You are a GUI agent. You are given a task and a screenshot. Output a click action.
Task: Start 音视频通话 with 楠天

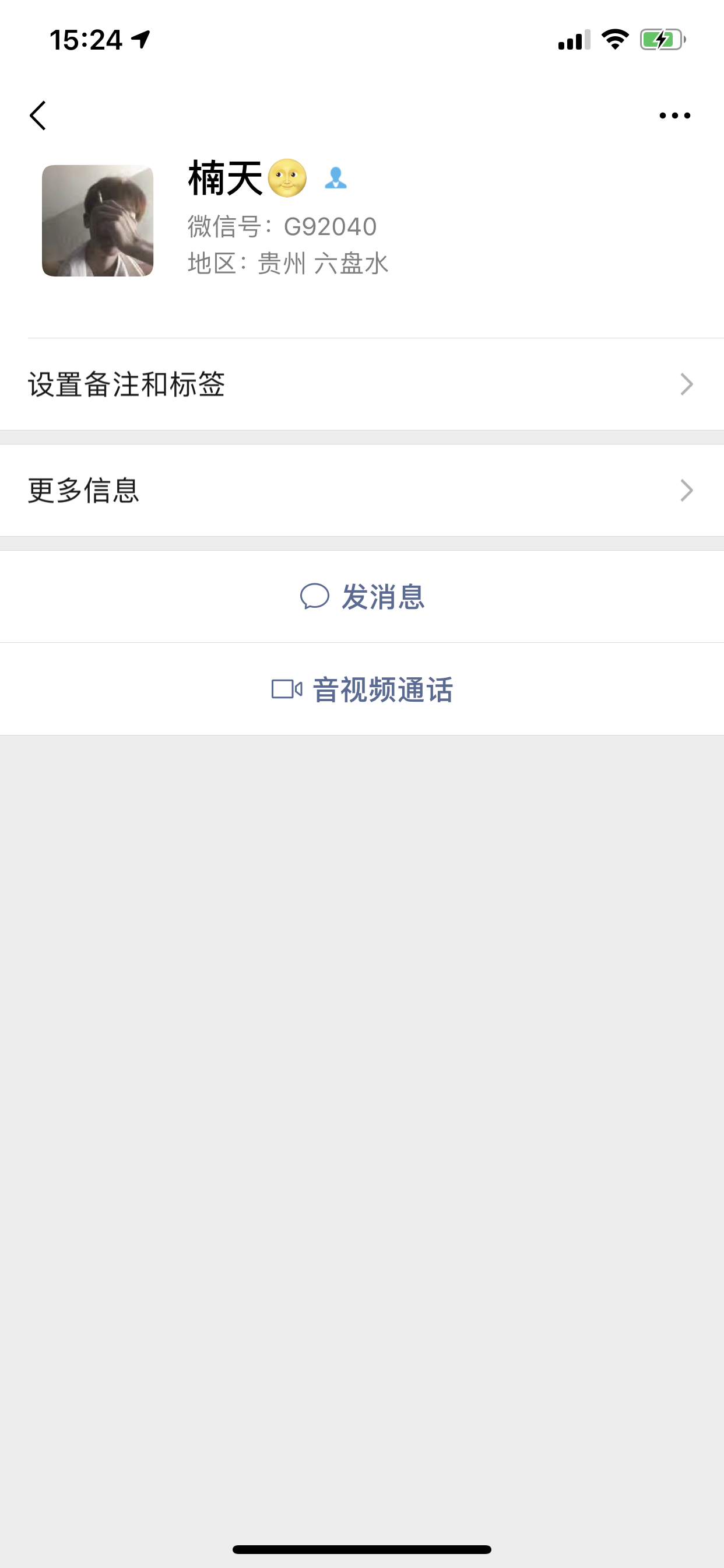pos(362,689)
